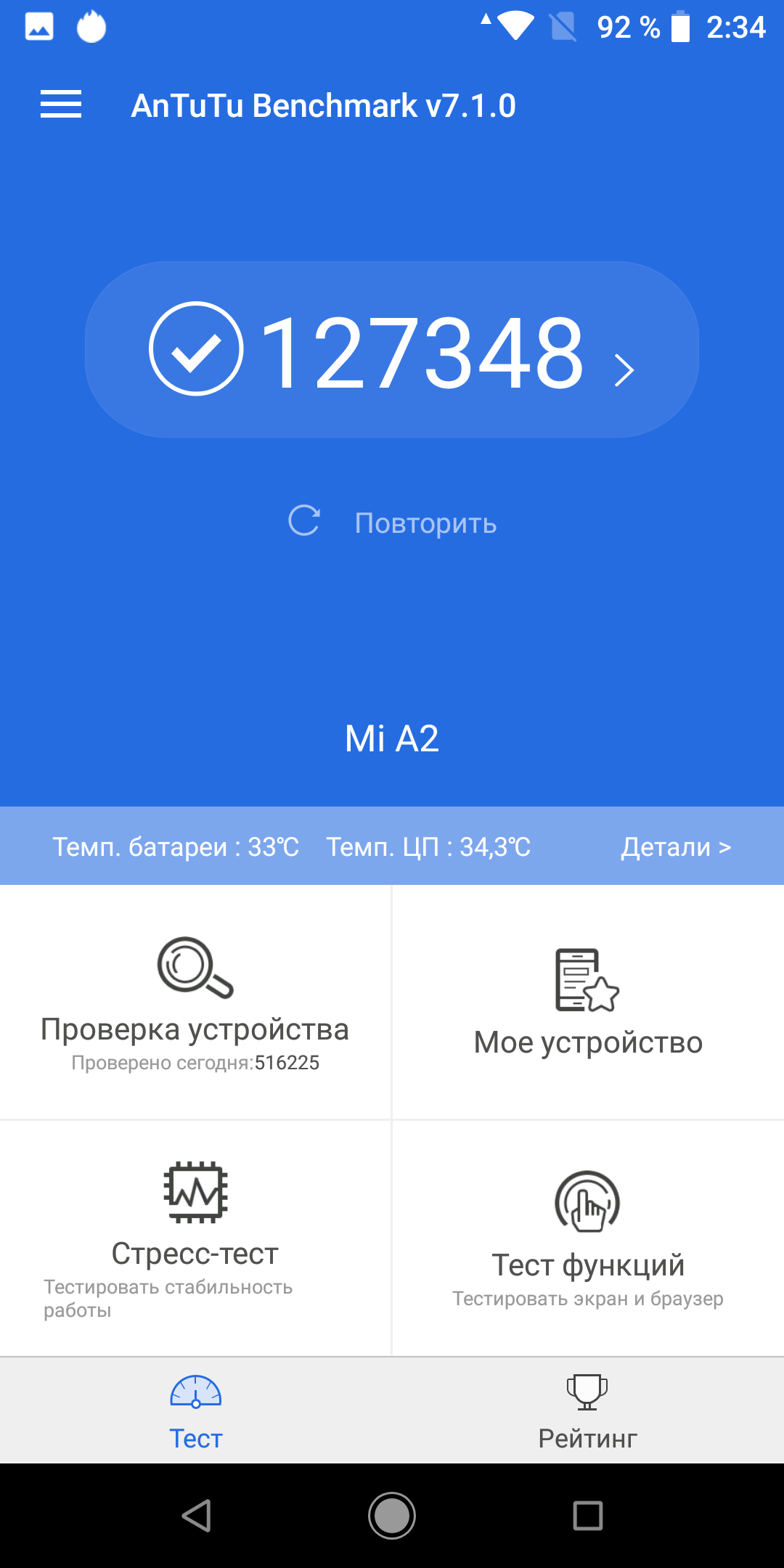
Task: Start the Стресс-тест
Action: [x=195, y=1237]
